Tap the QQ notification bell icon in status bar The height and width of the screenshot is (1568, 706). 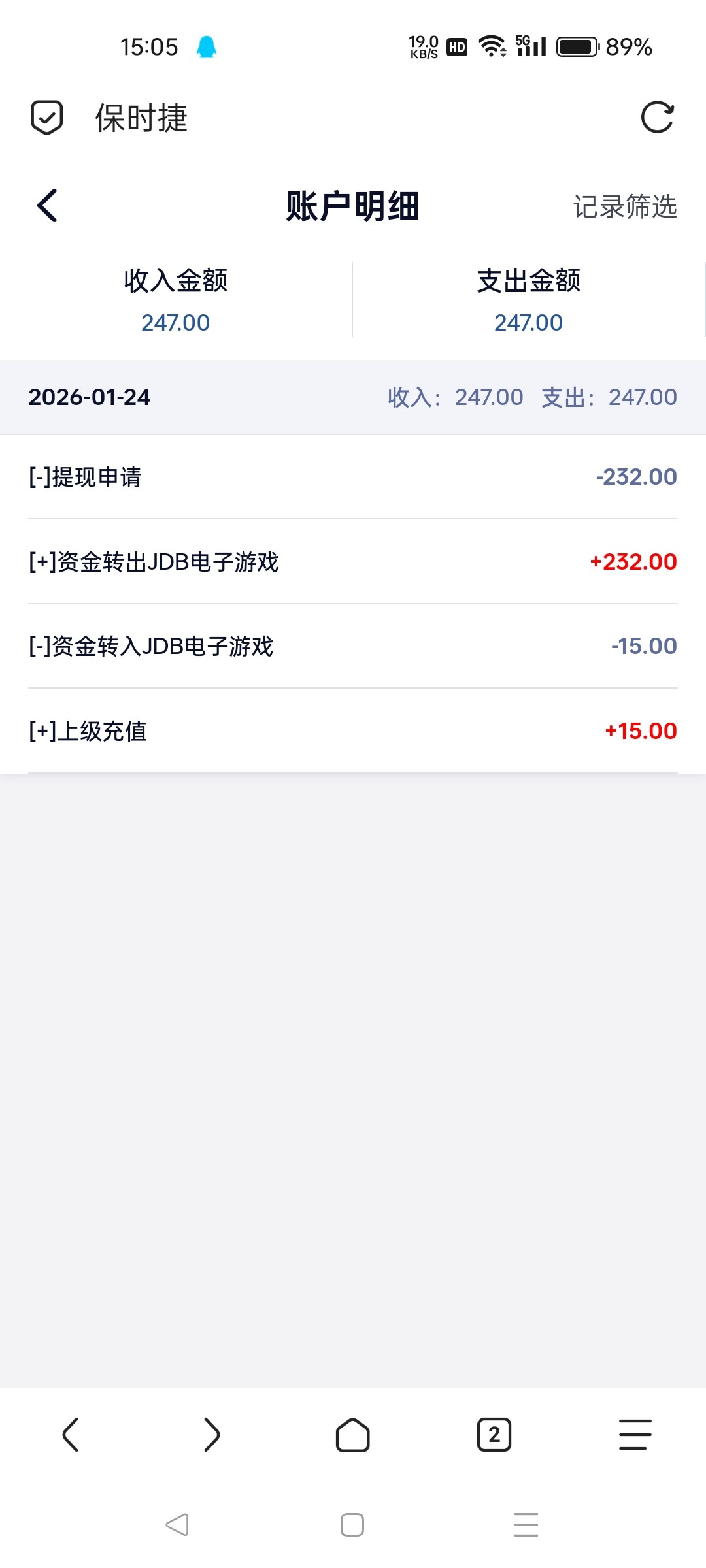click(x=206, y=45)
